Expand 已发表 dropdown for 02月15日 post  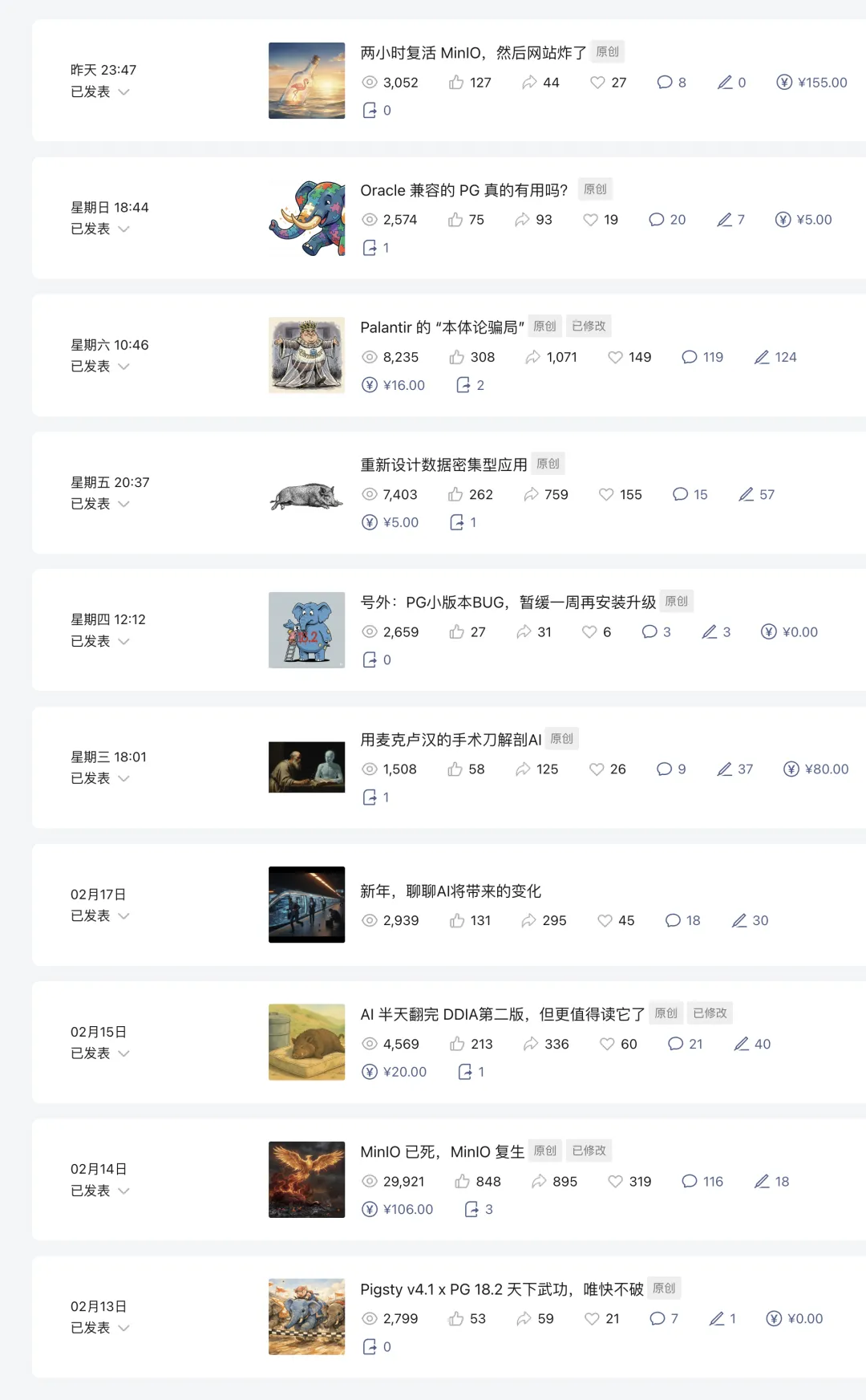123,1053
